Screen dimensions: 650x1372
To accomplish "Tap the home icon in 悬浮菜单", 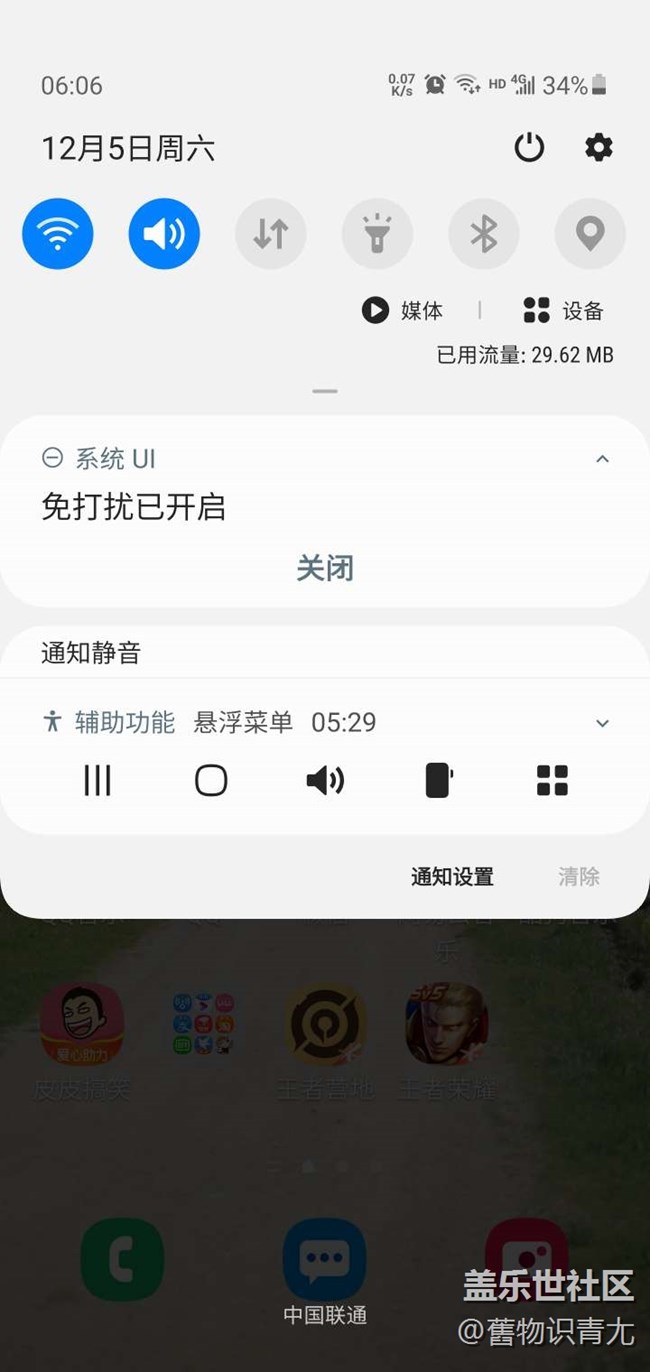I will pyautogui.click(x=211, y=780).
